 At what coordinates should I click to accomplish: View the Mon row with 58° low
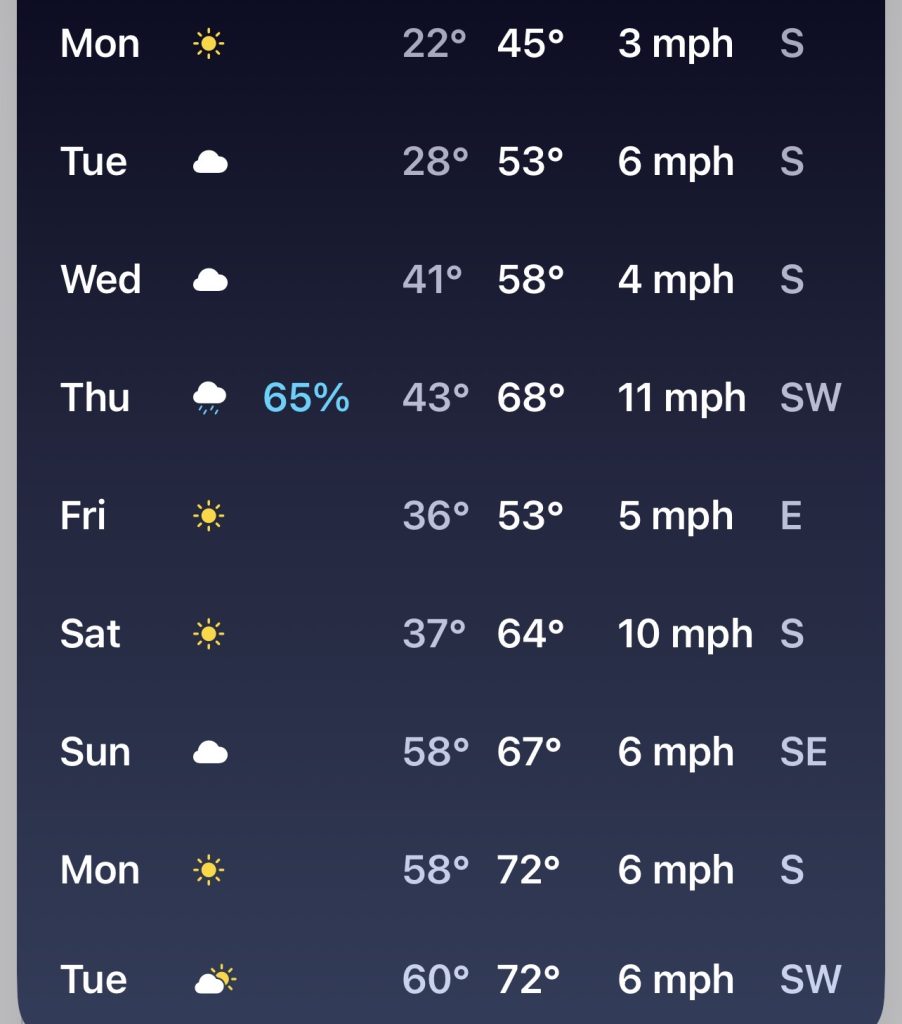pos(450,870)
